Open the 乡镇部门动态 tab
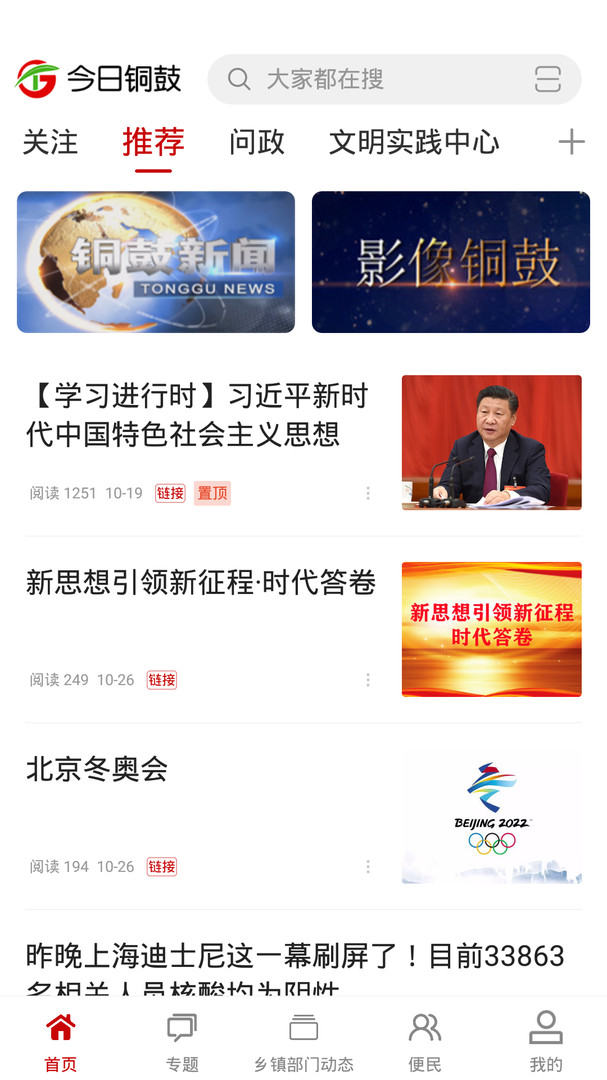This screenshot has height=1080, width=607. pos(303,1042)
